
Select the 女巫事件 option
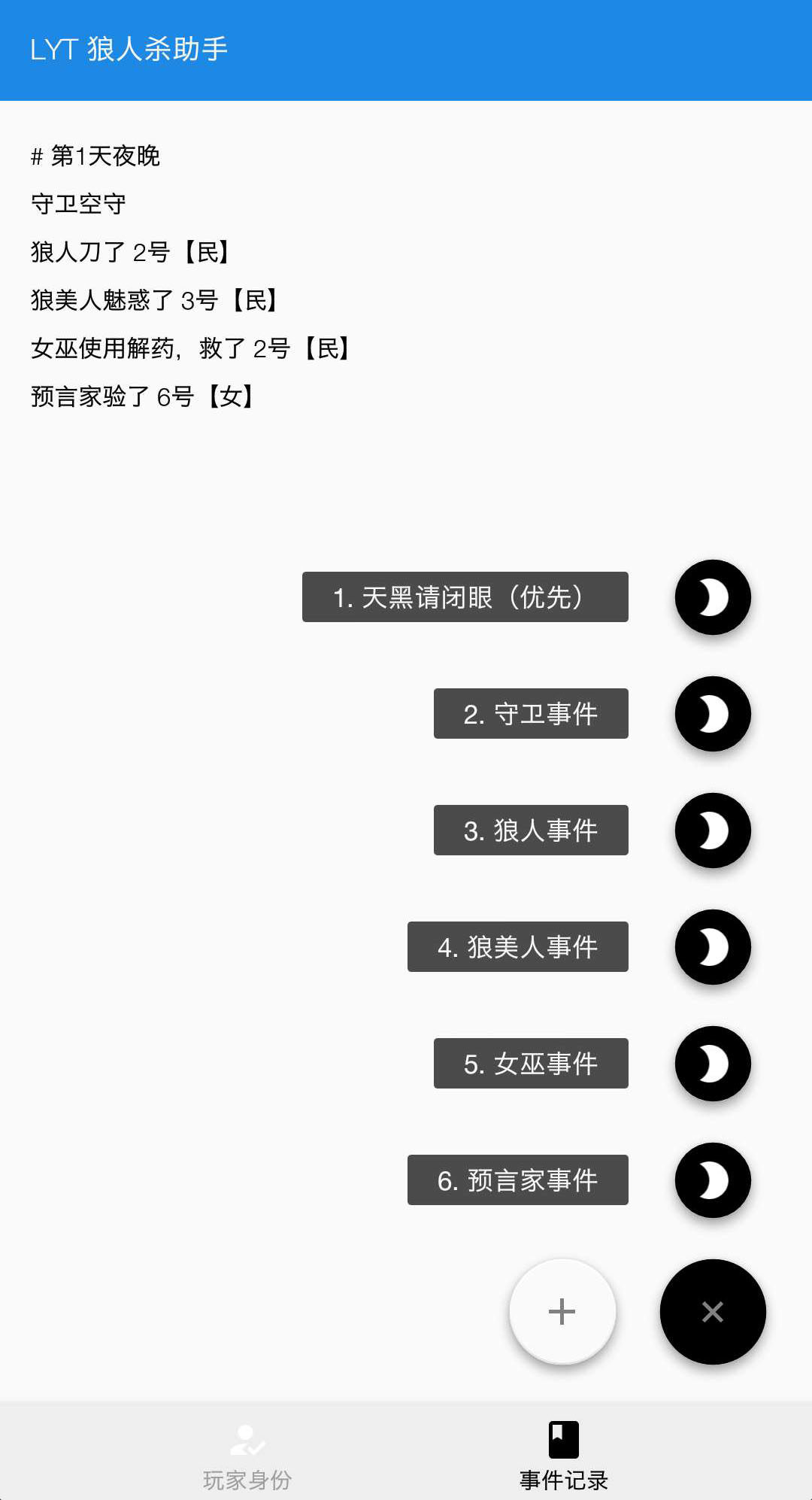pyautogui.click(x=531, y=1064)
